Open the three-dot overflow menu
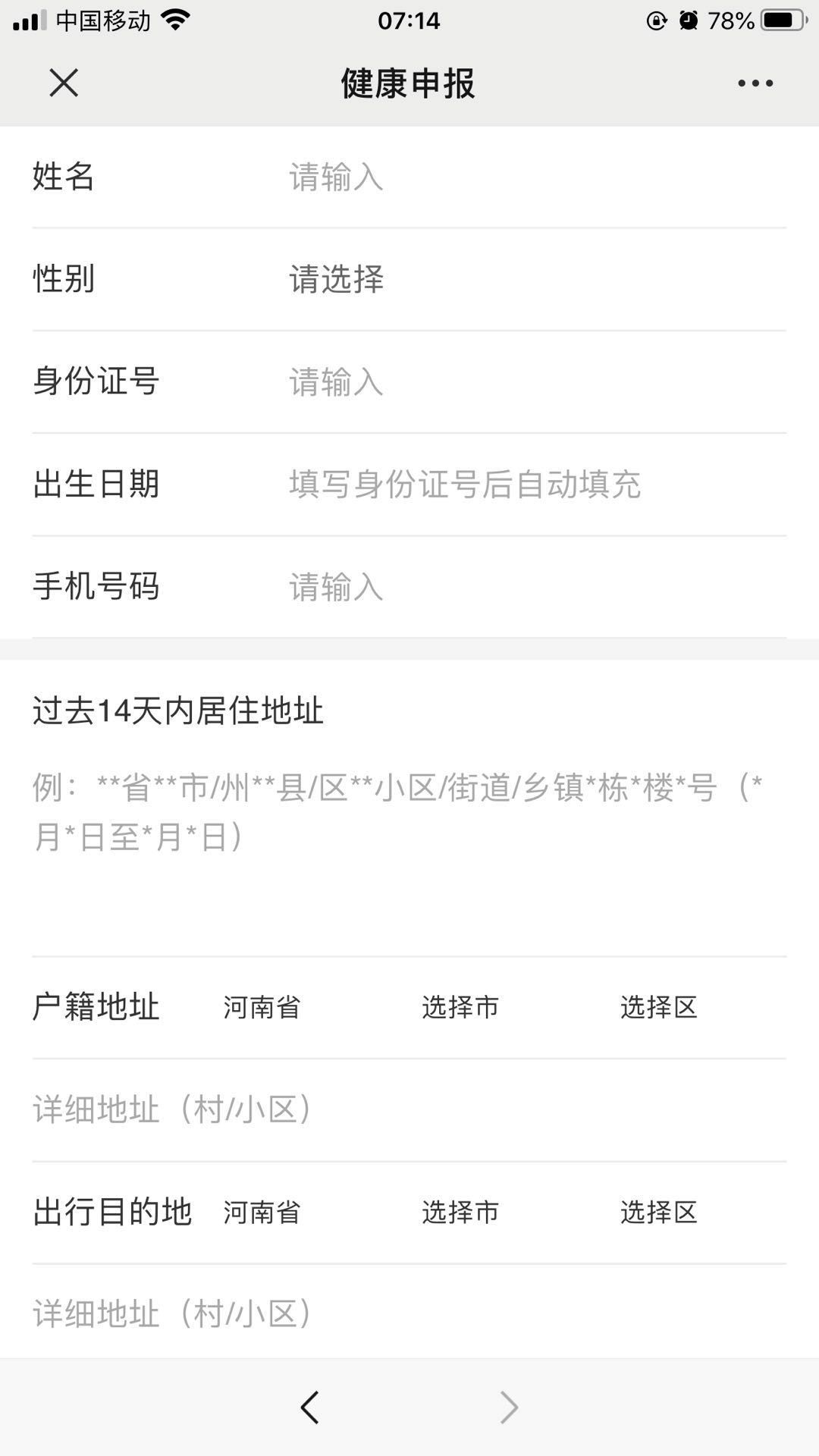 755,83
